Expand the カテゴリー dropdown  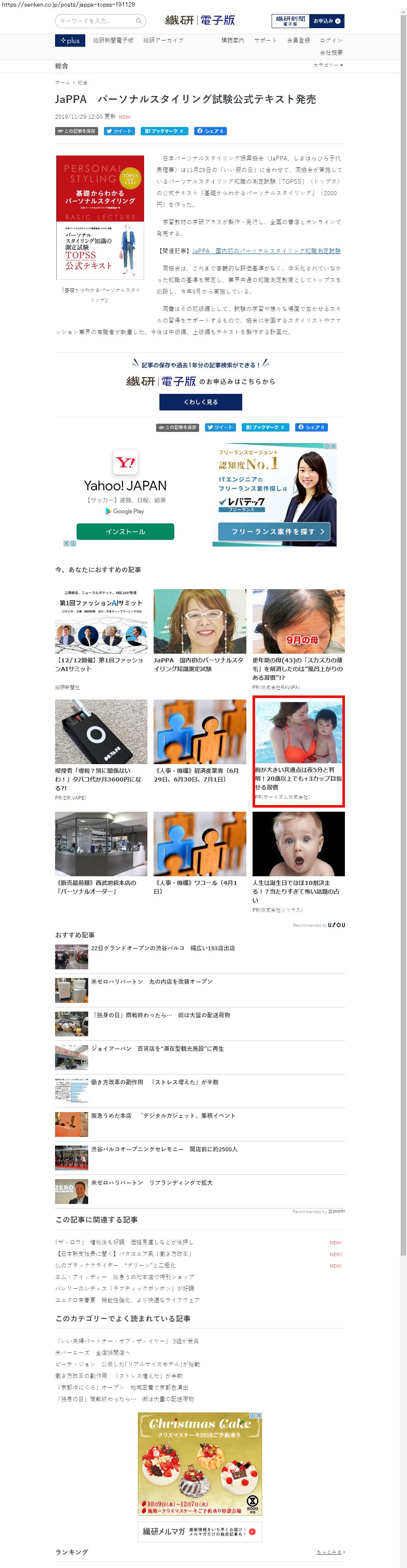click(328, 65)
